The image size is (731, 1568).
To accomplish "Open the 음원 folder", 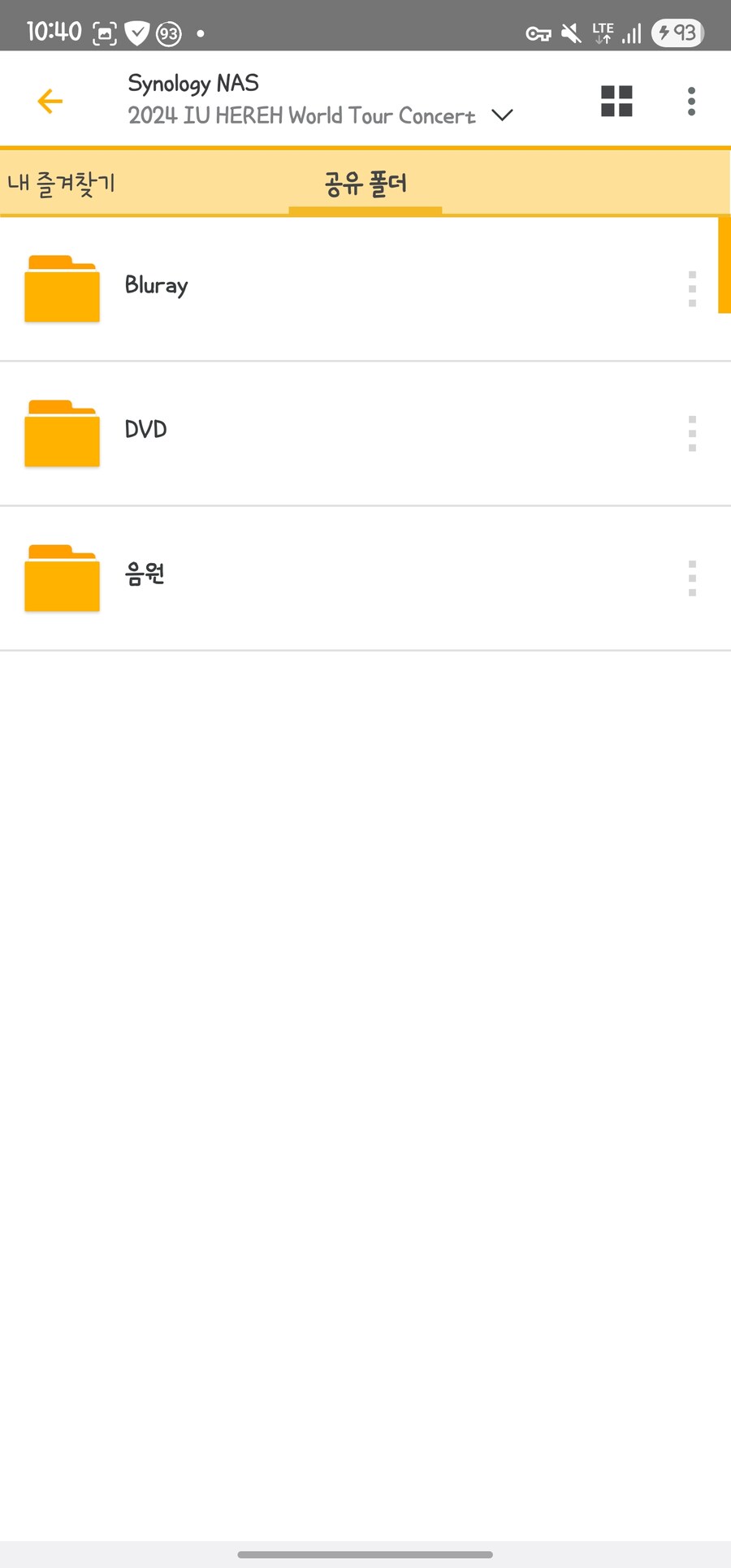I will [x=145, y=574].
